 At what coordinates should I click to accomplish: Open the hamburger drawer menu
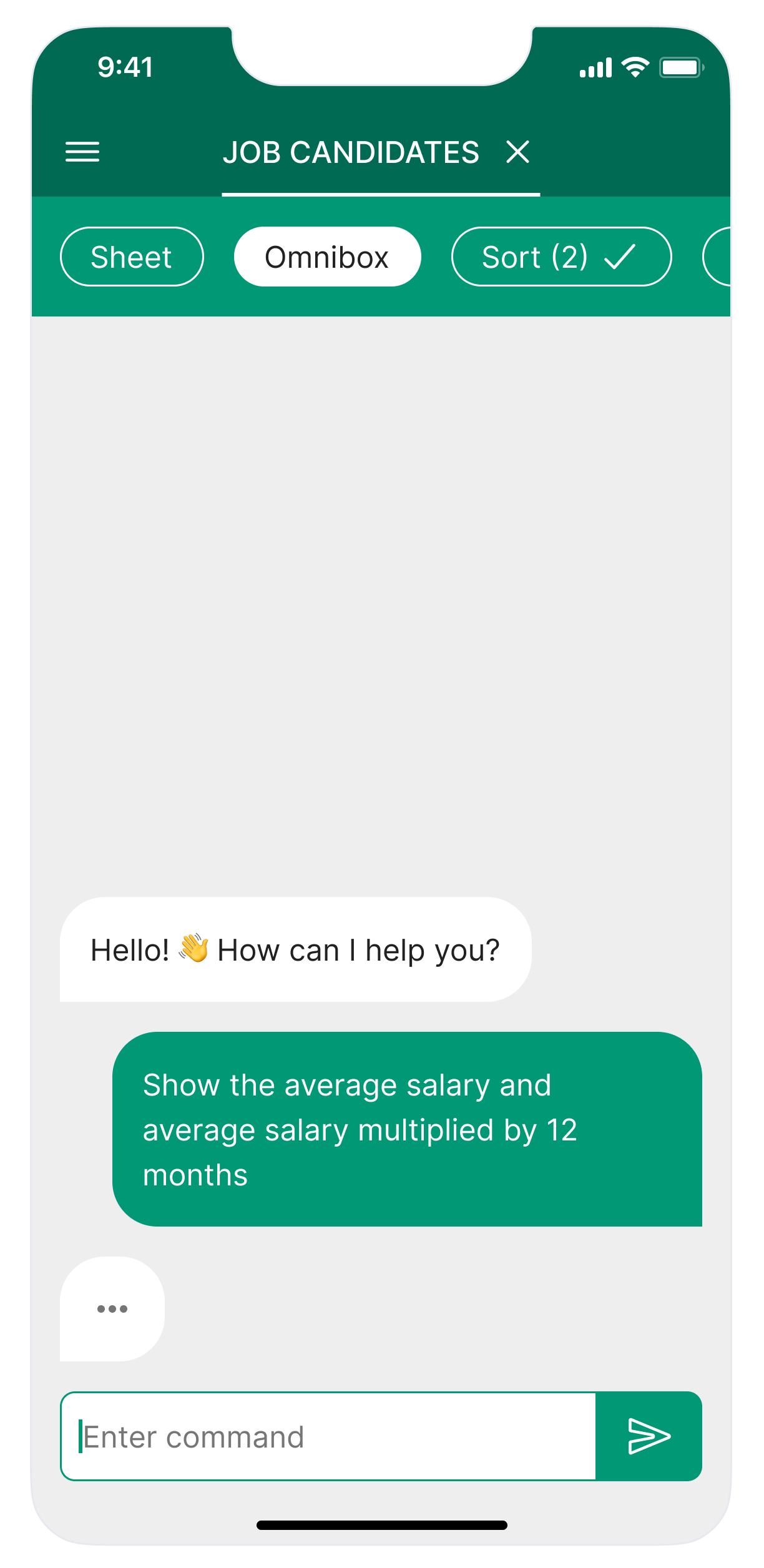[x=82, y=152]
